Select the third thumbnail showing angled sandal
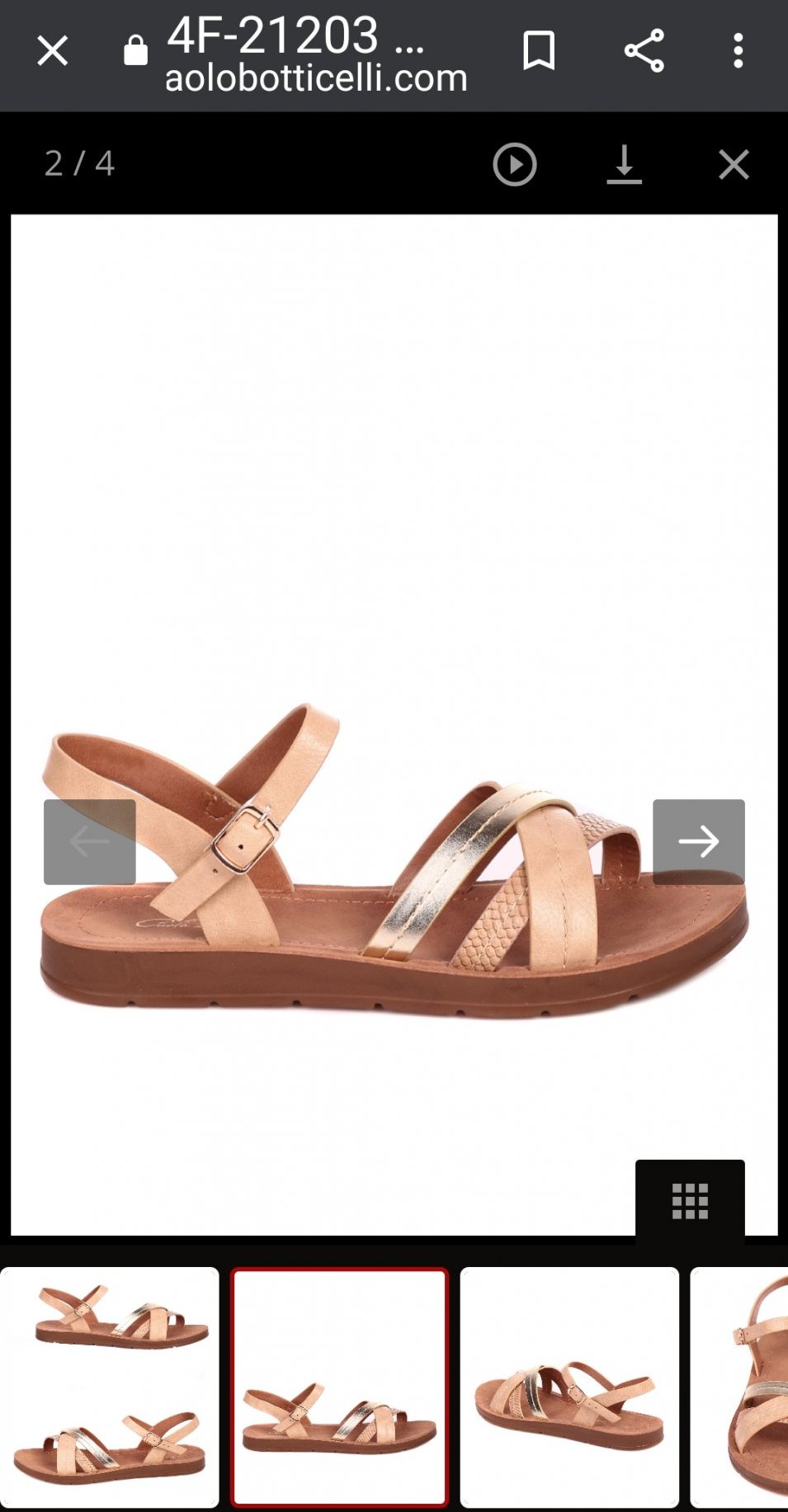The image size is (788, 1512). coord(569,1387)
